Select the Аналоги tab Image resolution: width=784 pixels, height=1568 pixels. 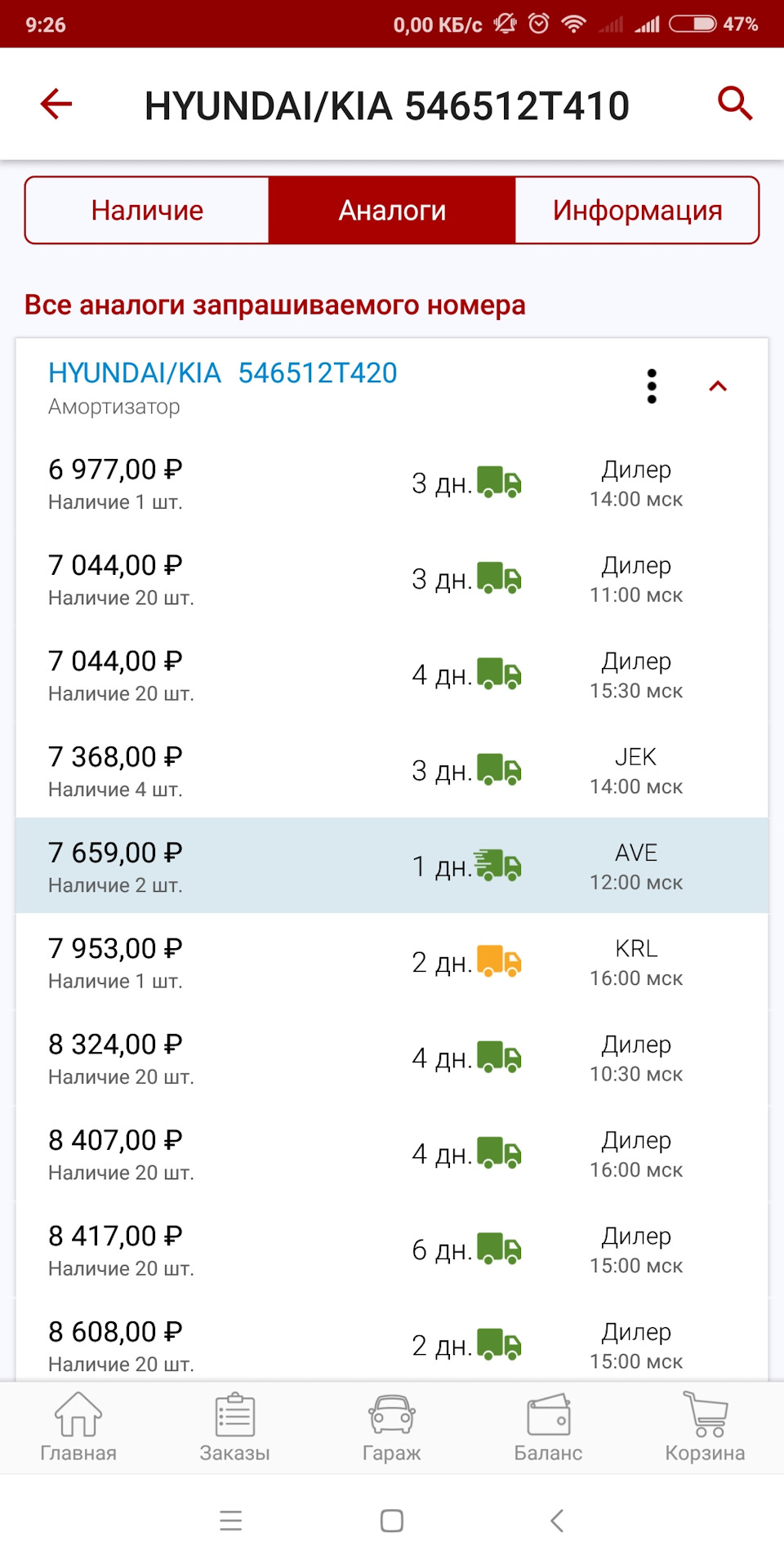point(392,210)
